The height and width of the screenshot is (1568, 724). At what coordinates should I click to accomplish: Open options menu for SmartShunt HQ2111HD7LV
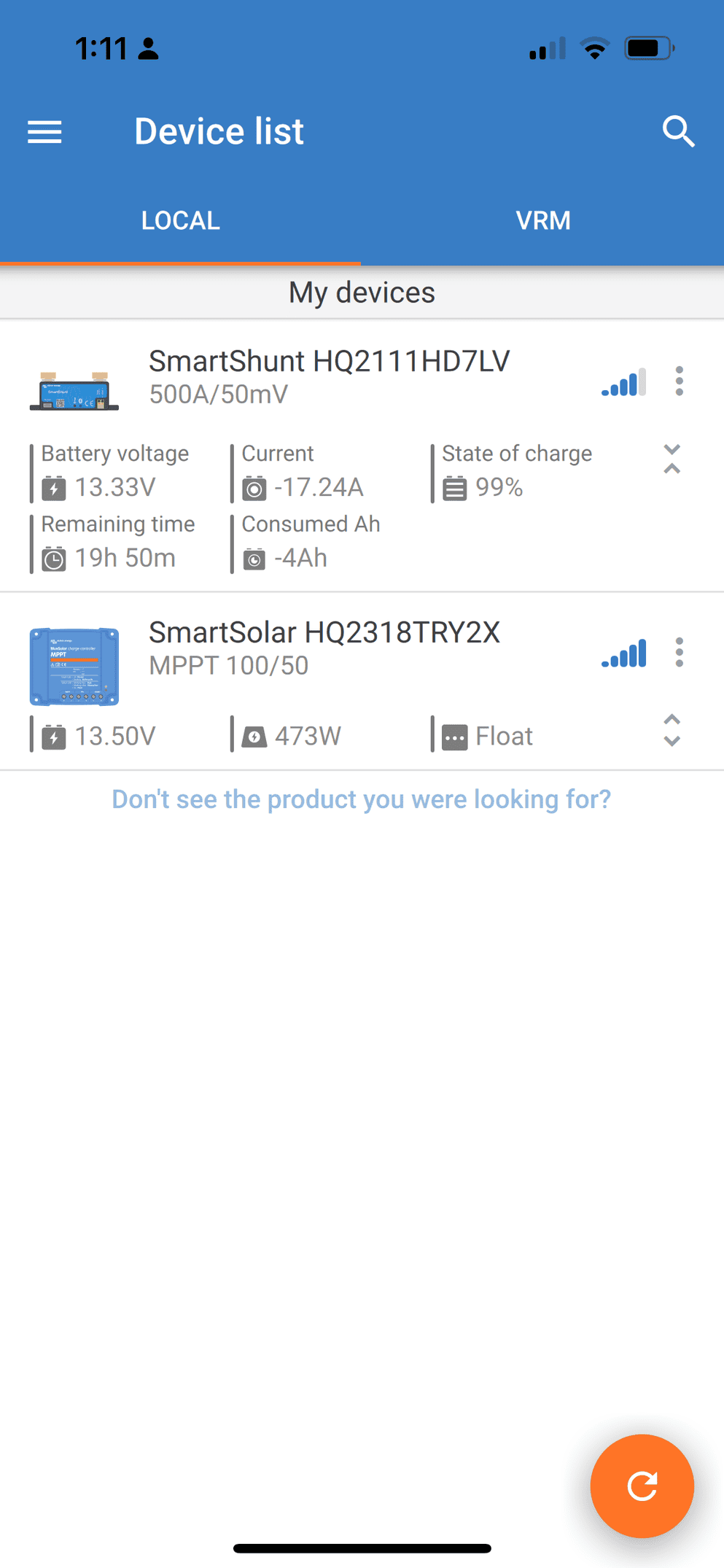click(679, 381)
